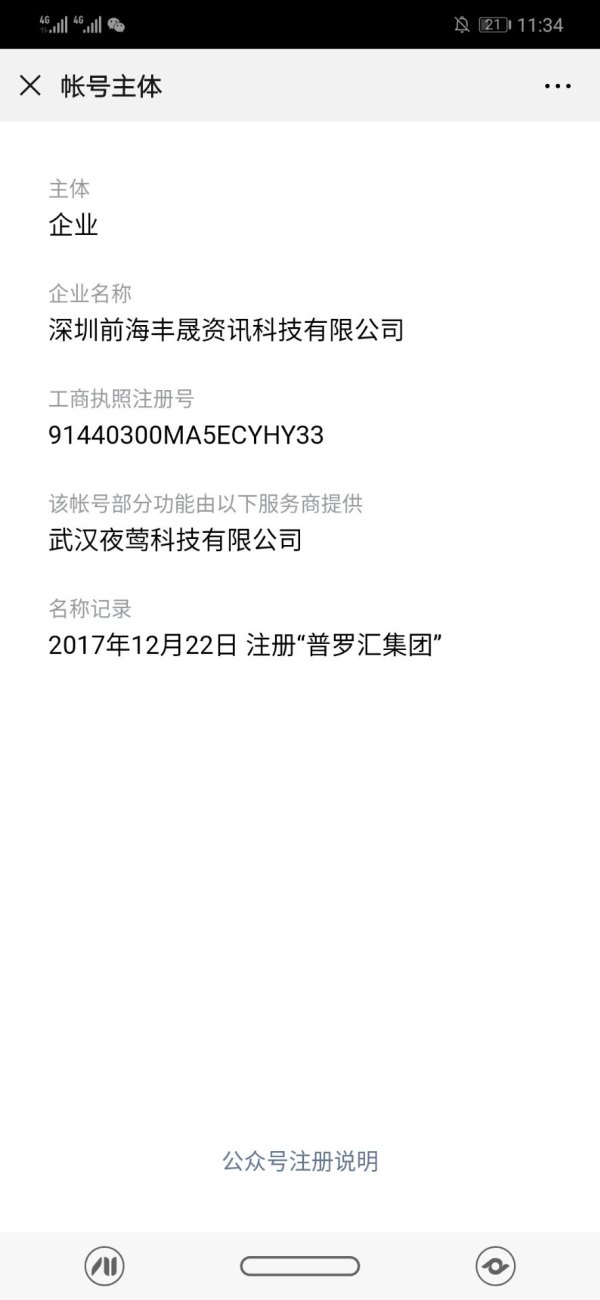Tap the left navigation bar icon
Image resolution: width=600 pixels, height=1300 pixels.
(x=104, y=1266)
